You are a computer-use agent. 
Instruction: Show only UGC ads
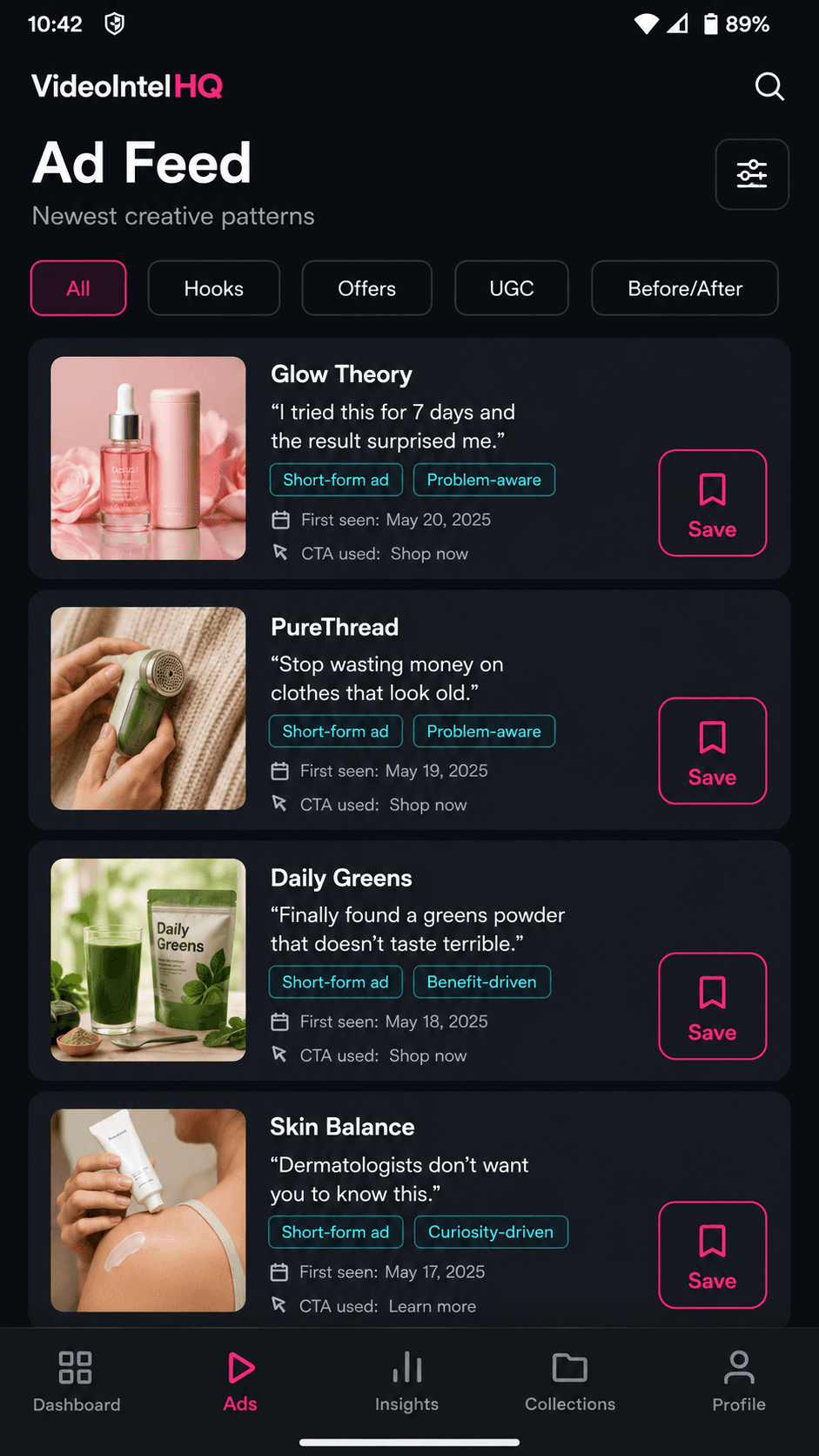click(x=512, y=288)
